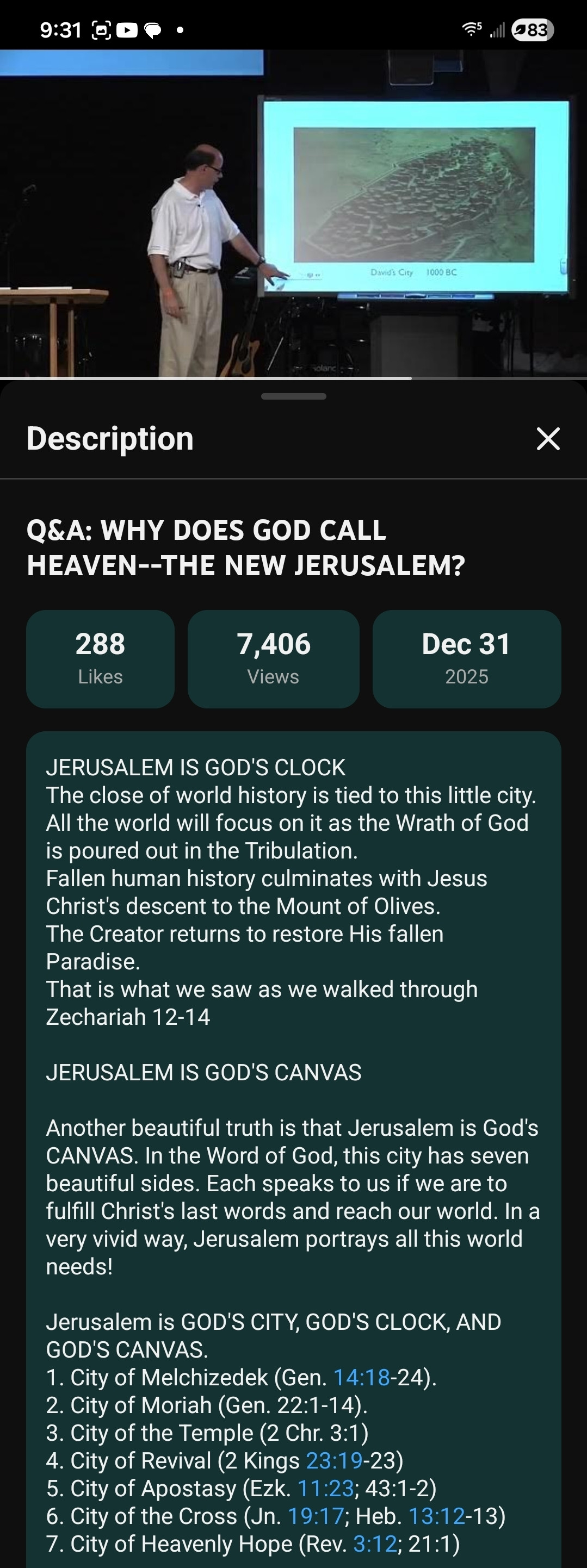Tap the video player to show controls
The width and height of the screenshot is (587, 1568).
click(x=294, y=213)
